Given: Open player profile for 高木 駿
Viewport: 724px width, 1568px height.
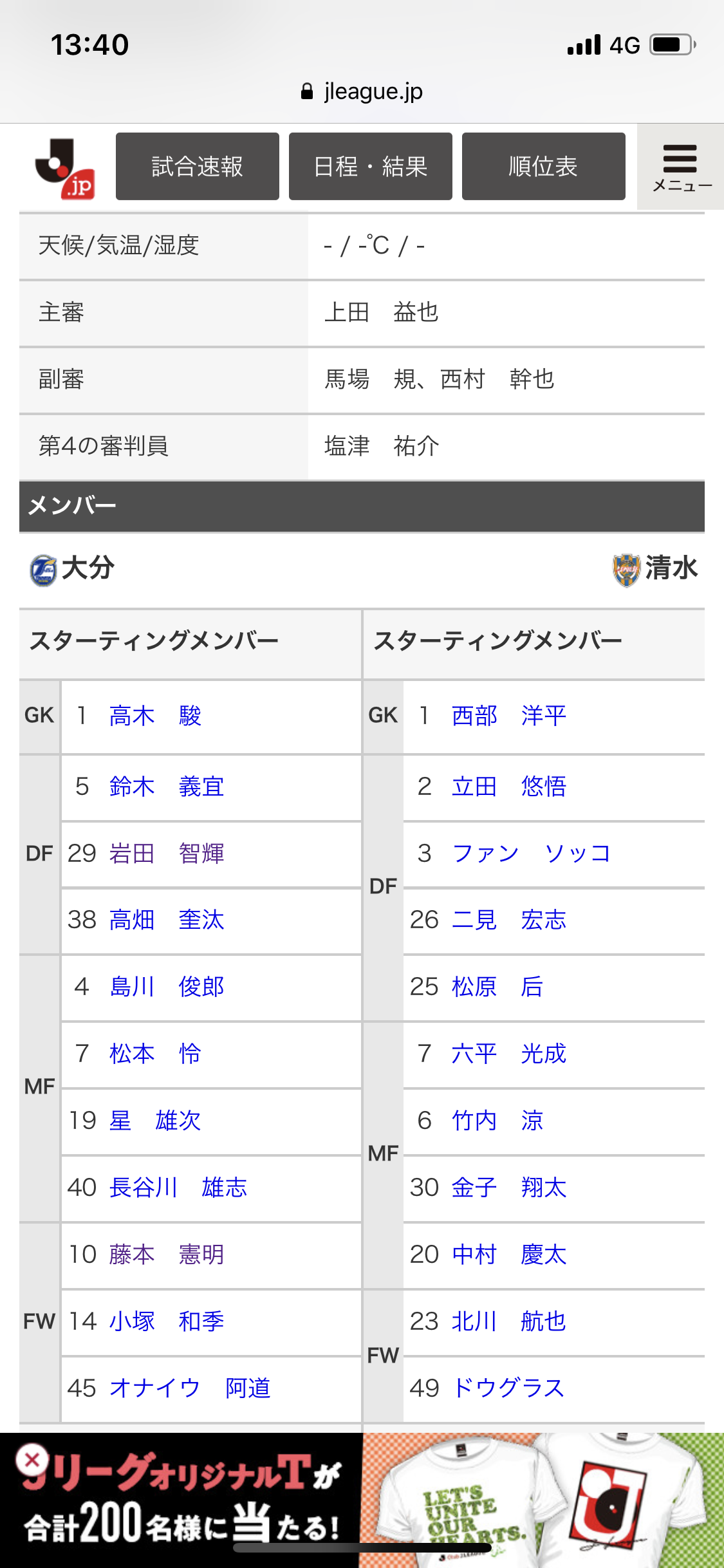Looking at the screenshot, I should point(155,716).
